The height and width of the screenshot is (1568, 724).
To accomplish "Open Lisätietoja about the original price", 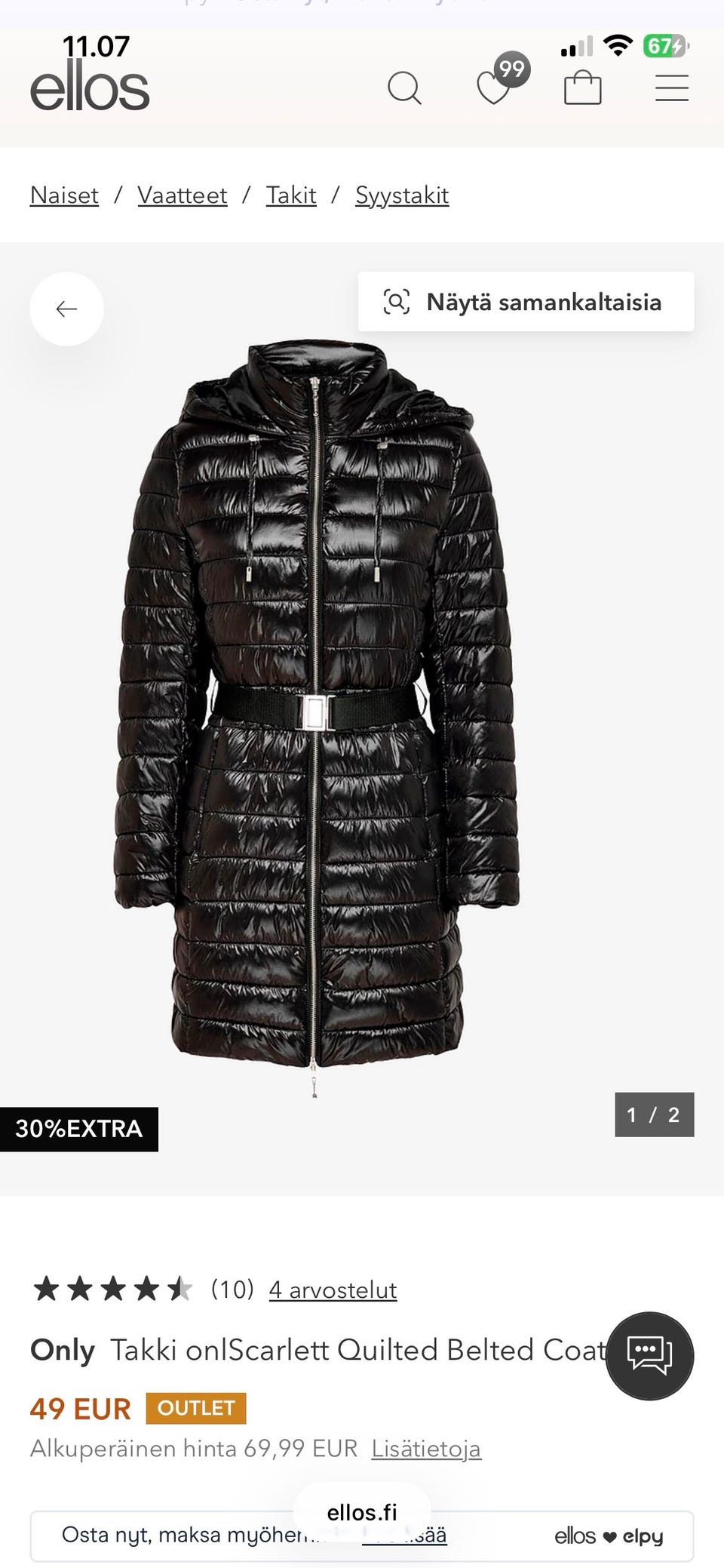I will pos(426,1449).
